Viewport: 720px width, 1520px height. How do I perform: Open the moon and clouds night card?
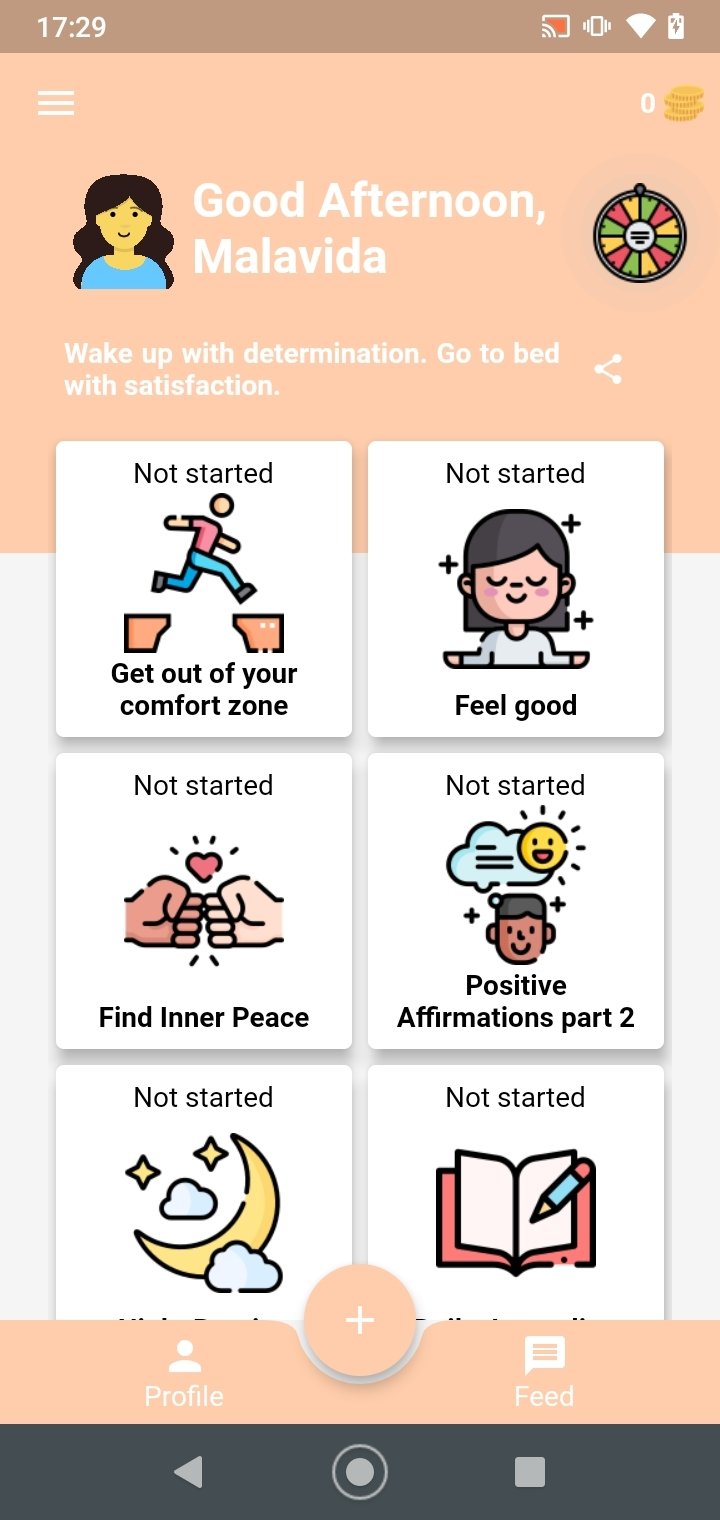(204, 1200)
